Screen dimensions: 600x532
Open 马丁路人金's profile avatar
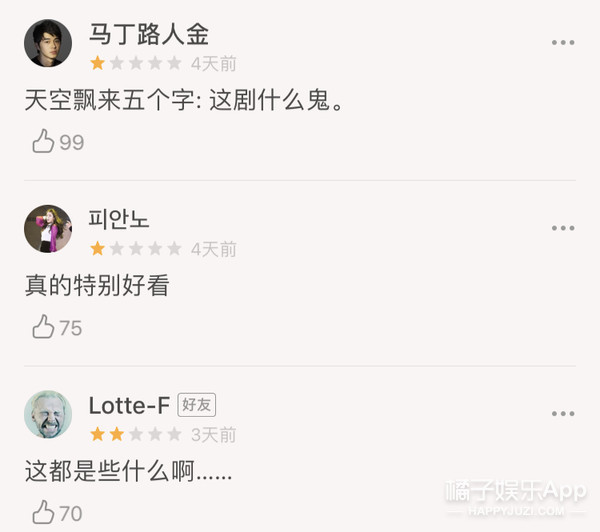(48, 43)
